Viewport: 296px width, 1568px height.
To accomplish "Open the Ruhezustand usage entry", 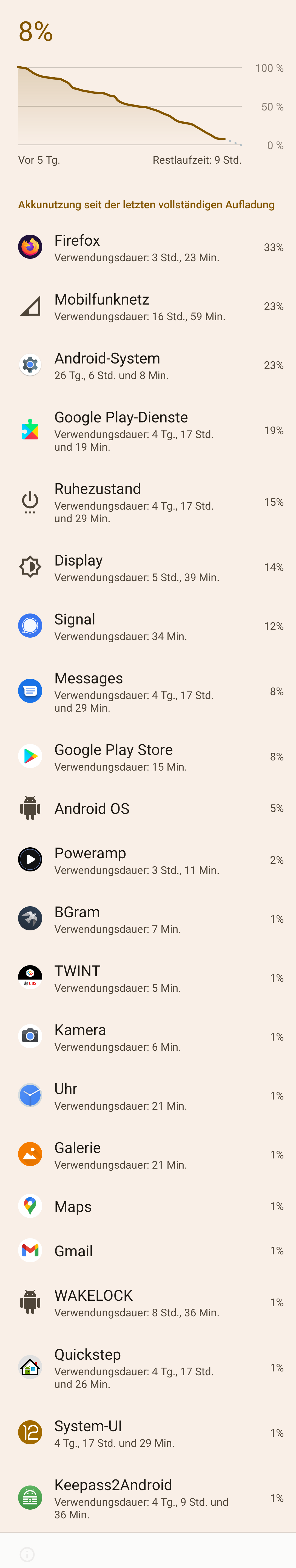I will coord(148,502).
